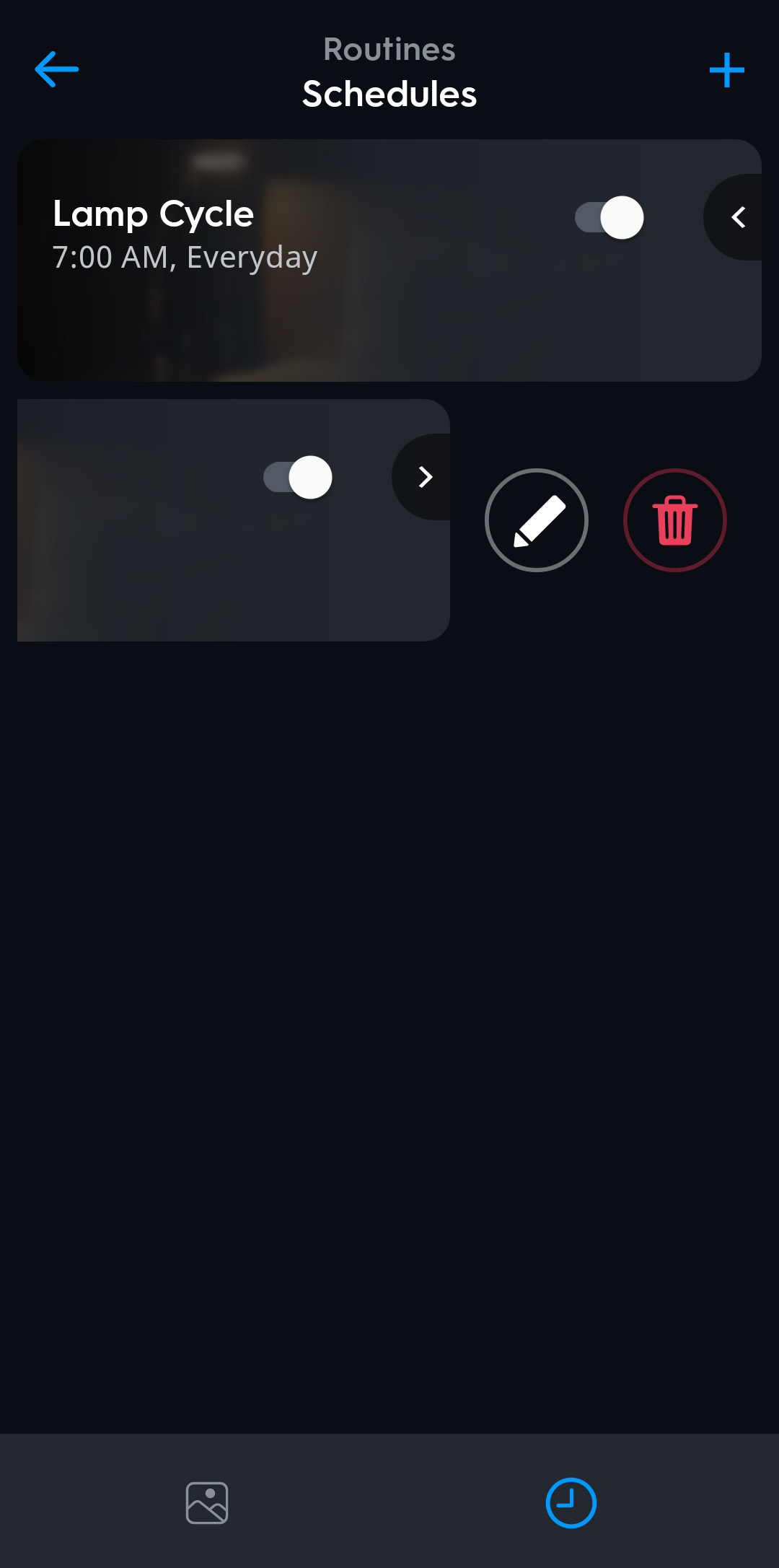Toggle the Lamp Cycle schedule switch
Screen dimensions: 779x1568
coord(609,217)
